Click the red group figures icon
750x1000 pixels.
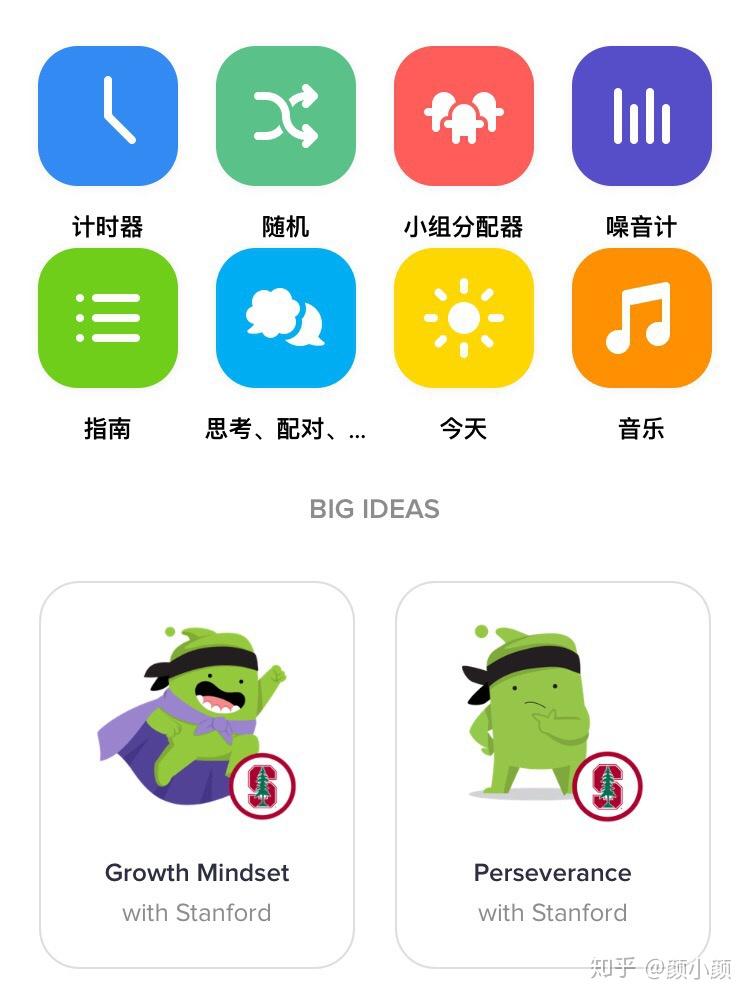coord(464,115)
